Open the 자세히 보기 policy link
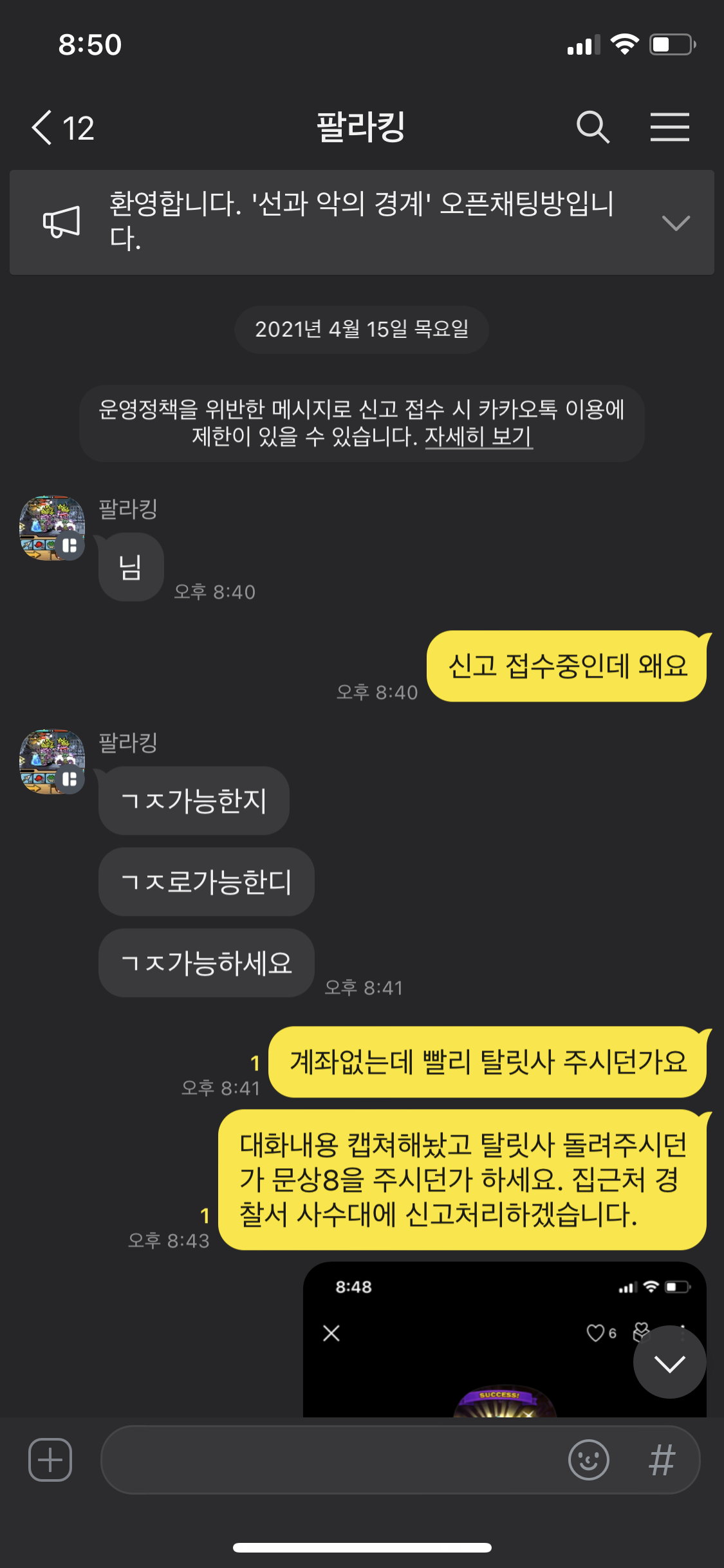This screenshot has width=724, height=1568. pyautogui.click(x=478, y=437)
